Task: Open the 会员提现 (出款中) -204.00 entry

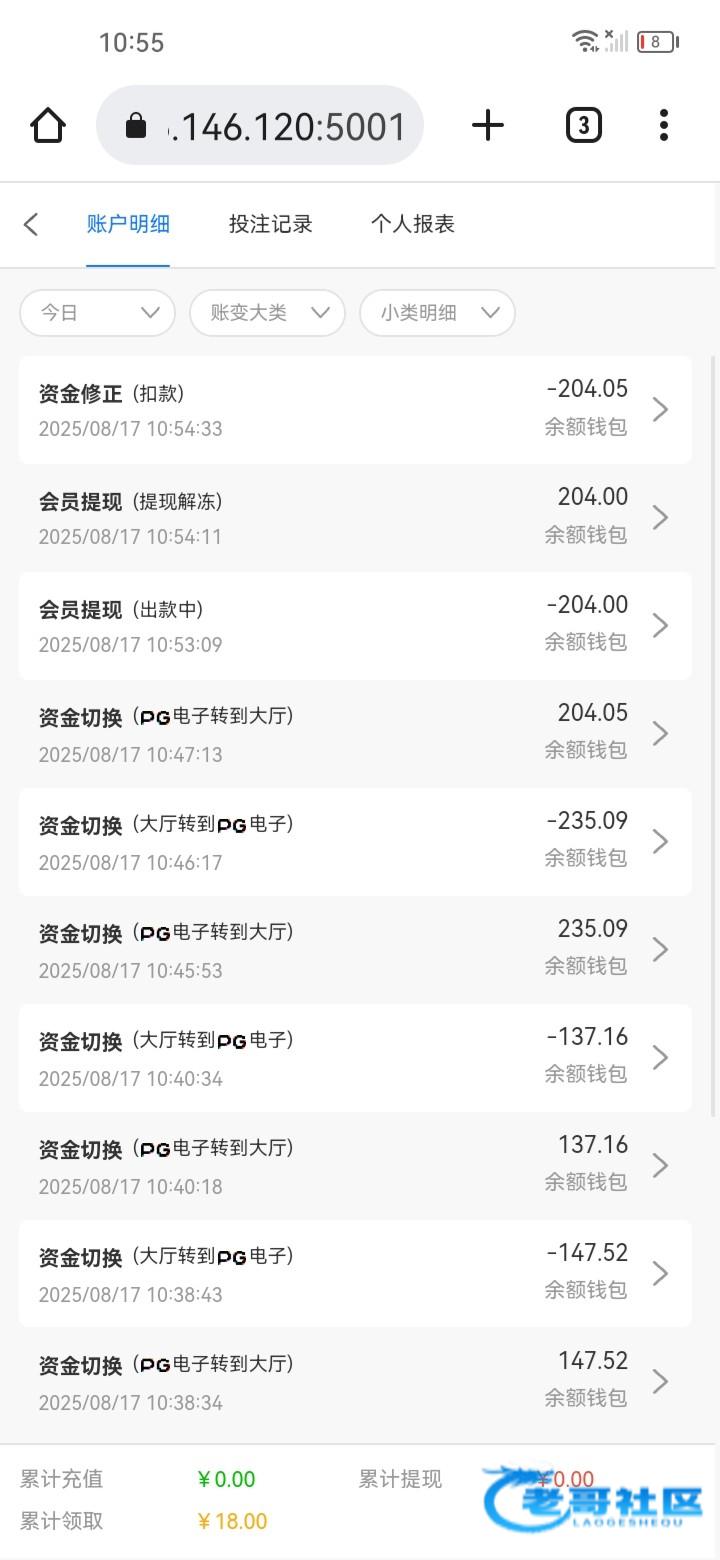Action: pos(355,626)
